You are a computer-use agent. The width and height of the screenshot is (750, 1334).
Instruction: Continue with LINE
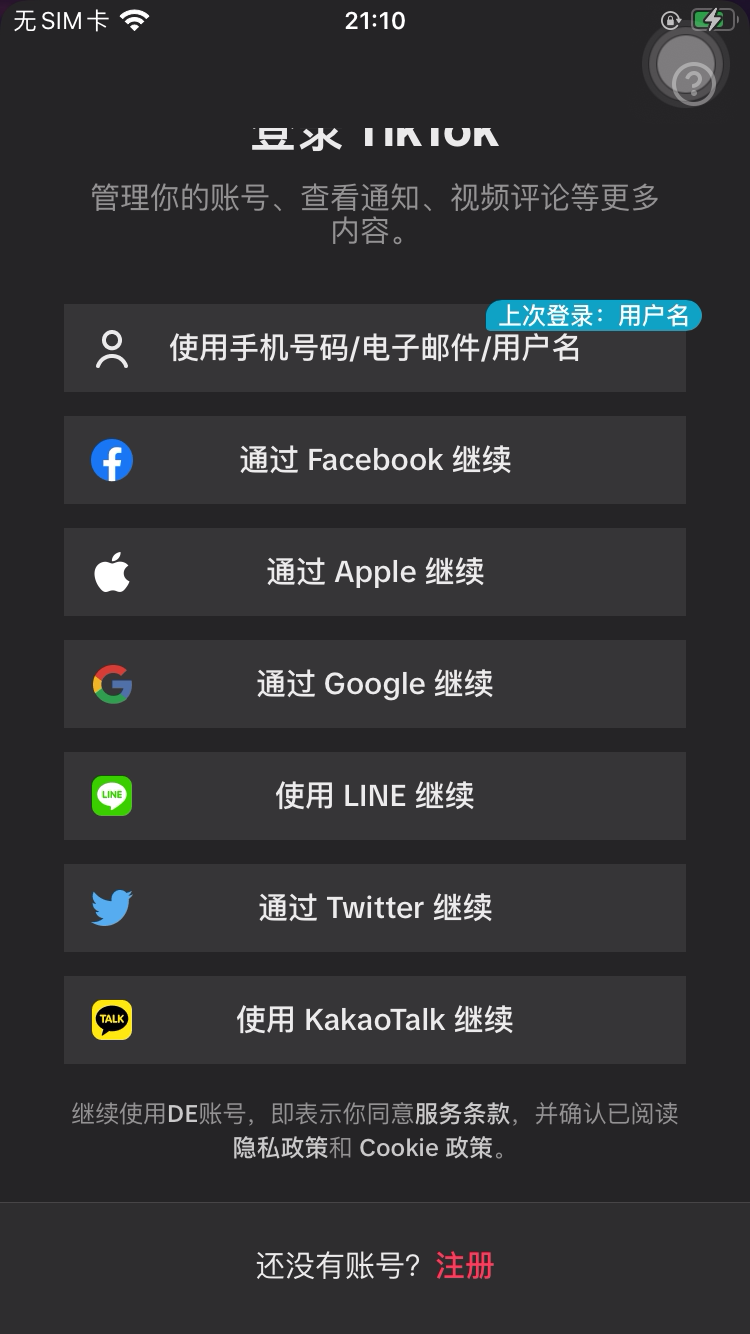tap(375, 796)
